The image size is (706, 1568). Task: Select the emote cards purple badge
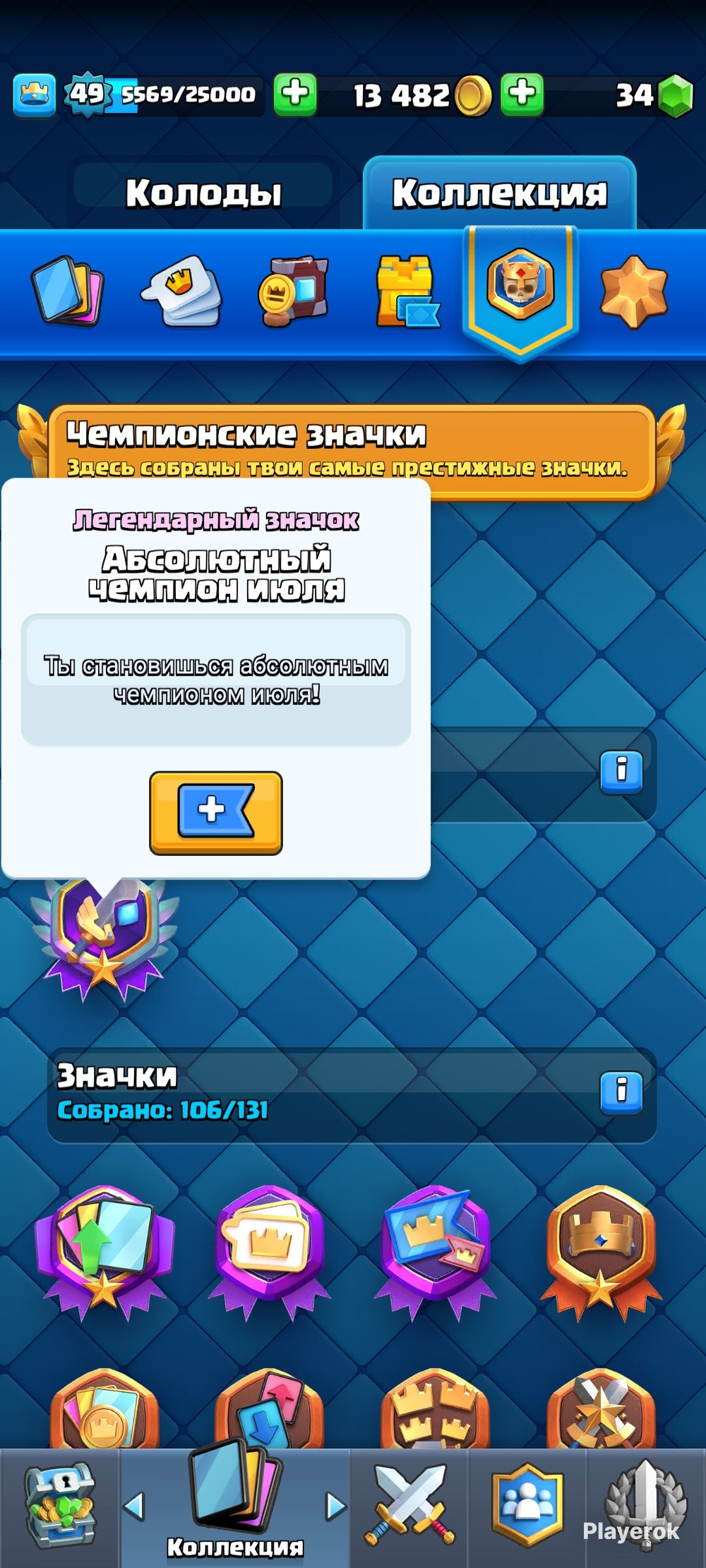pyautogui.click(x=270, y=1250)
